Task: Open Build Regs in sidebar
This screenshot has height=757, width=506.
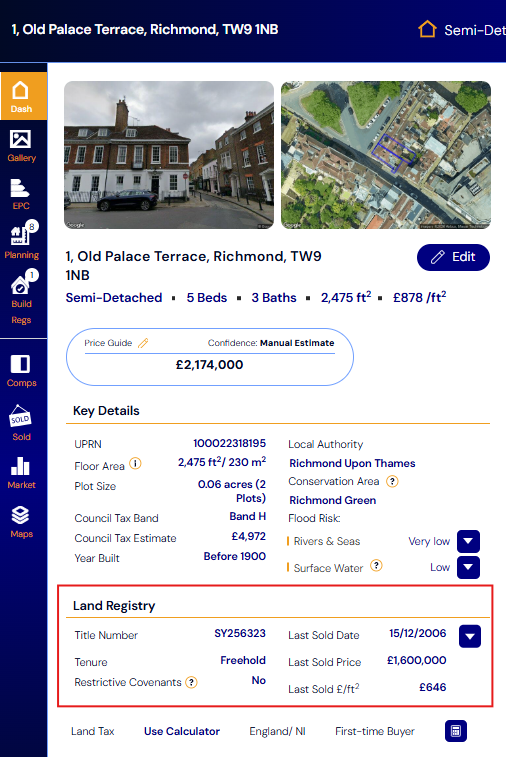Action: [21, 298]
